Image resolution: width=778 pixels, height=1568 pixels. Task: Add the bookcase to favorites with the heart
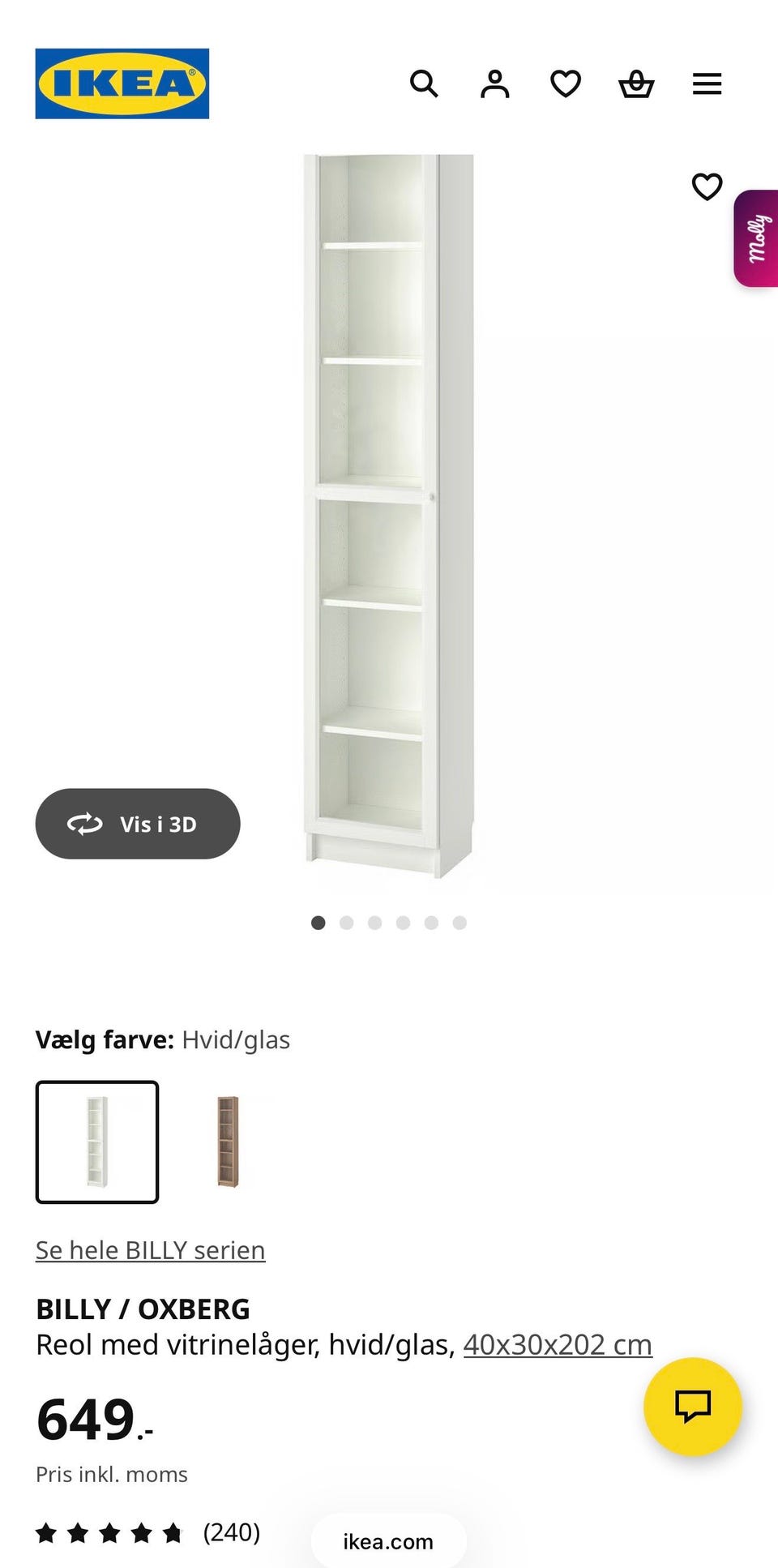(x=707, y=186)
